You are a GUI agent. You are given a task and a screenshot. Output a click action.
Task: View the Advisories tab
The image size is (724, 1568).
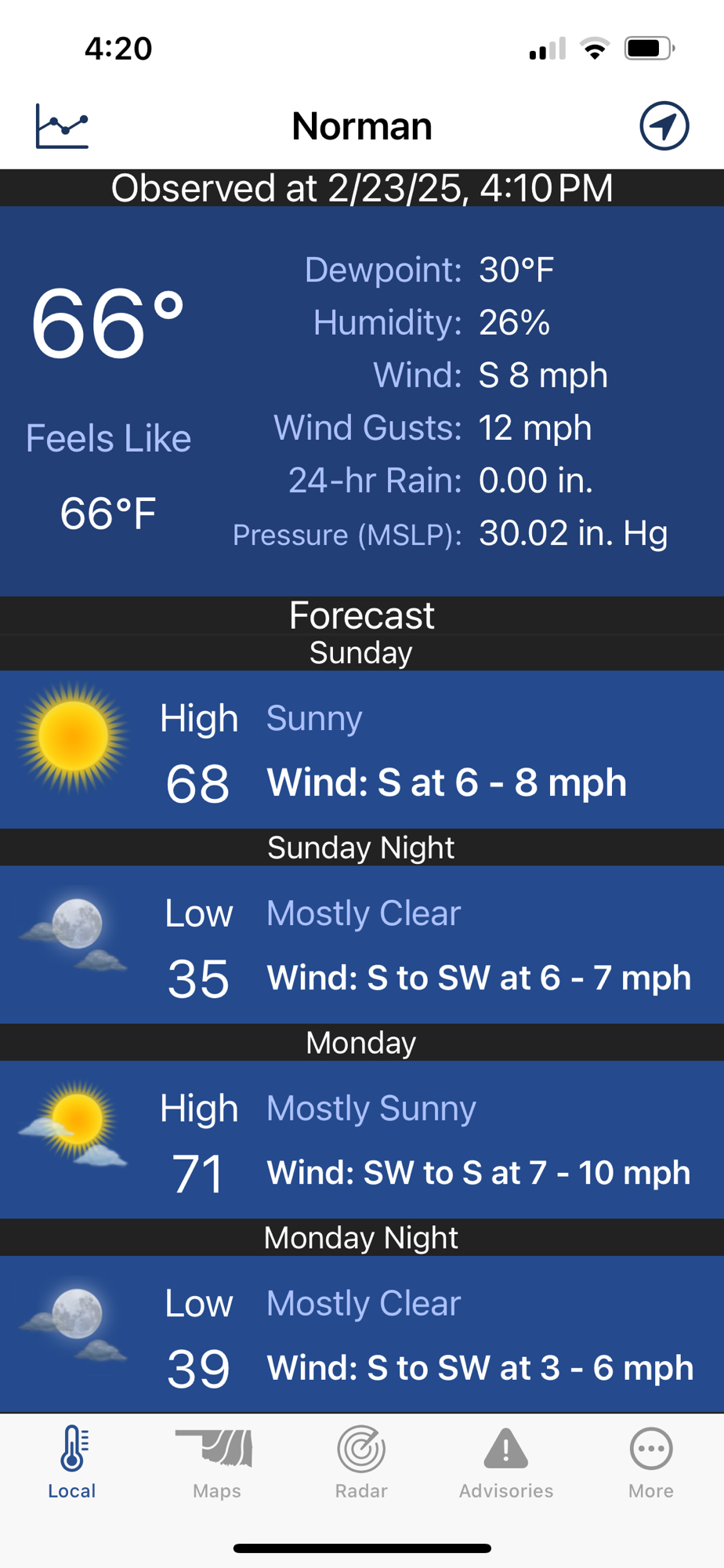tap(506, 1461)
